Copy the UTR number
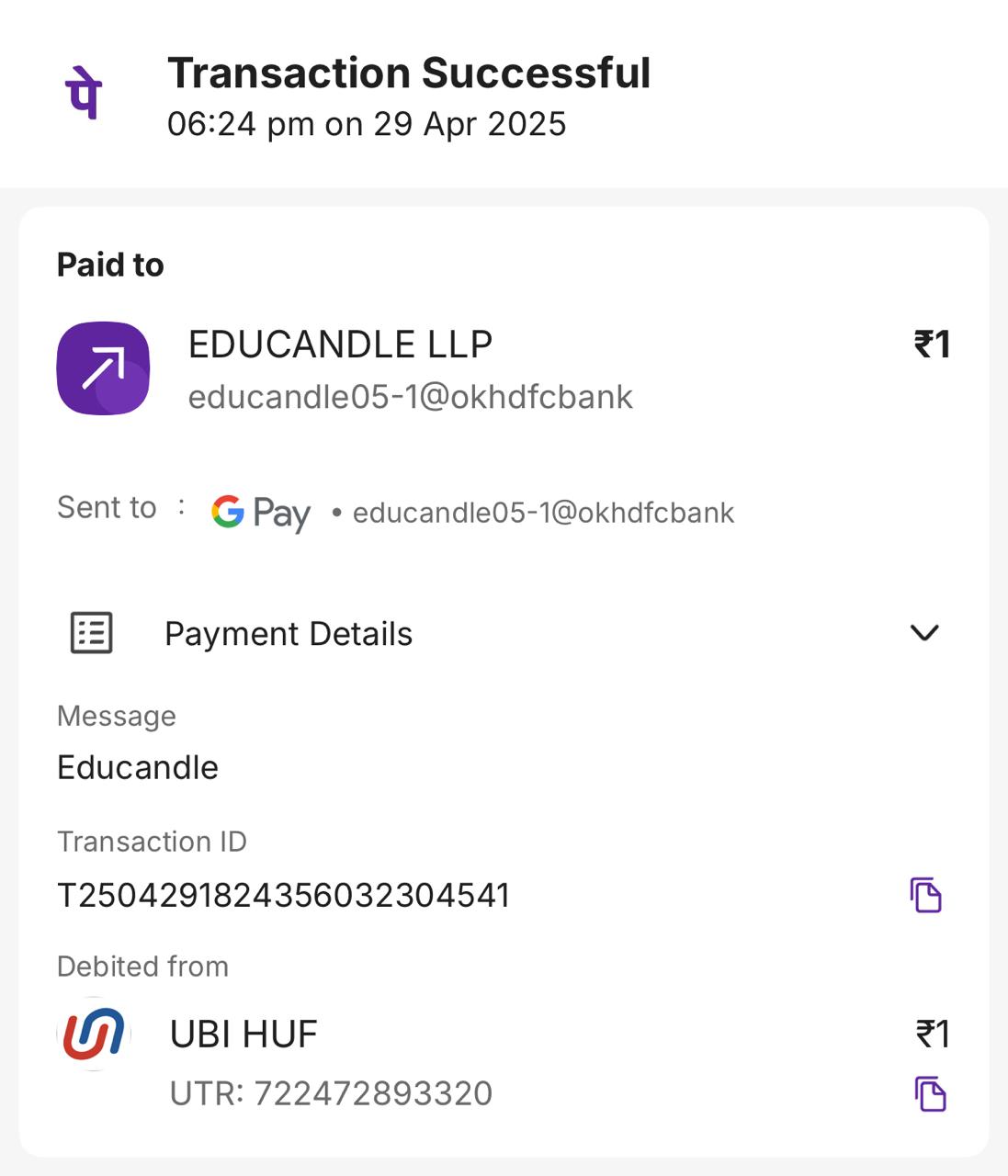1008x1176 pixels. tap(930, 1093)
